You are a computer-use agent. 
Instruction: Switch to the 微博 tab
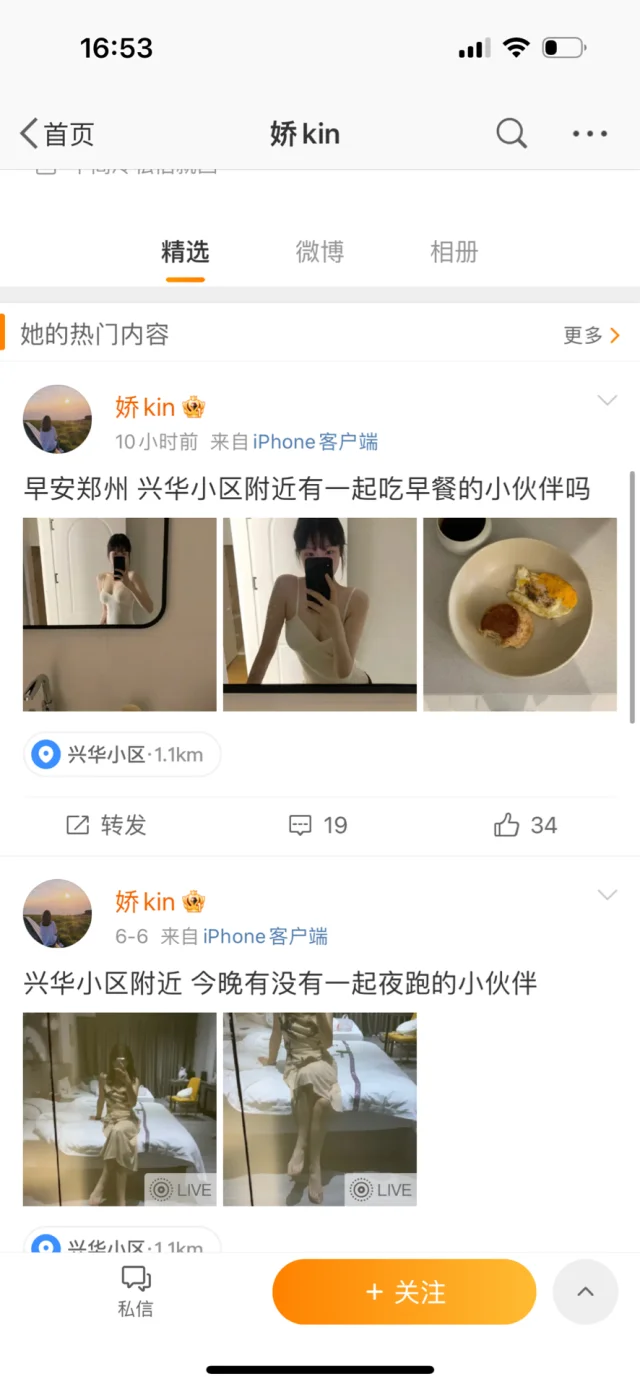tap(320, 252)
